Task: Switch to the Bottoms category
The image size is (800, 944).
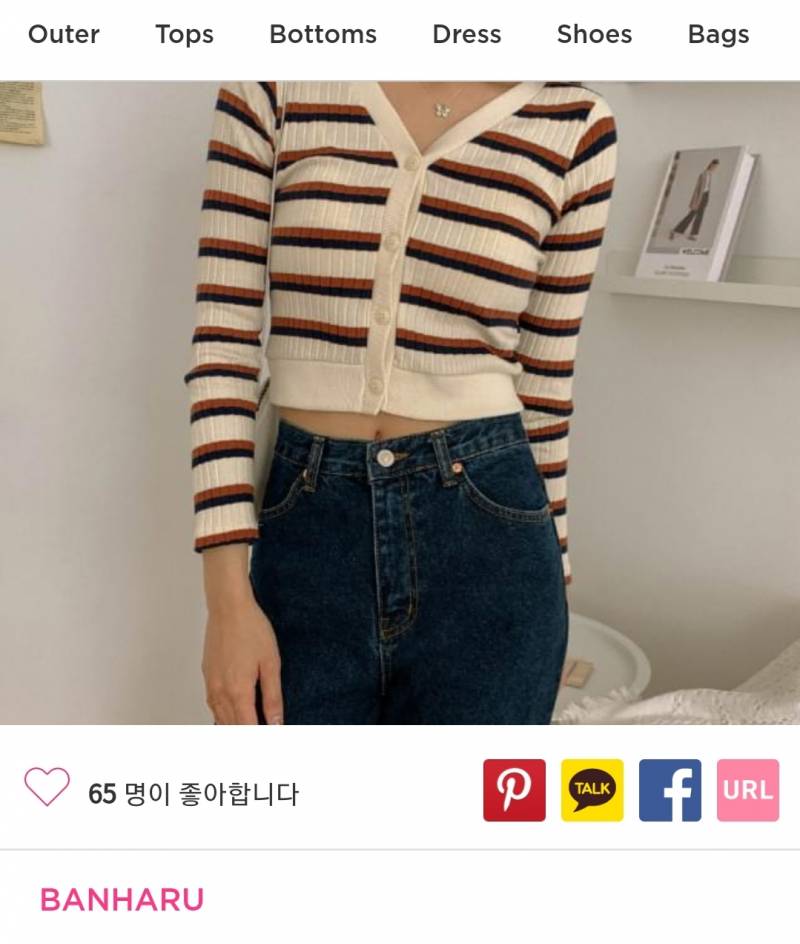Action: tap(322, 34)
